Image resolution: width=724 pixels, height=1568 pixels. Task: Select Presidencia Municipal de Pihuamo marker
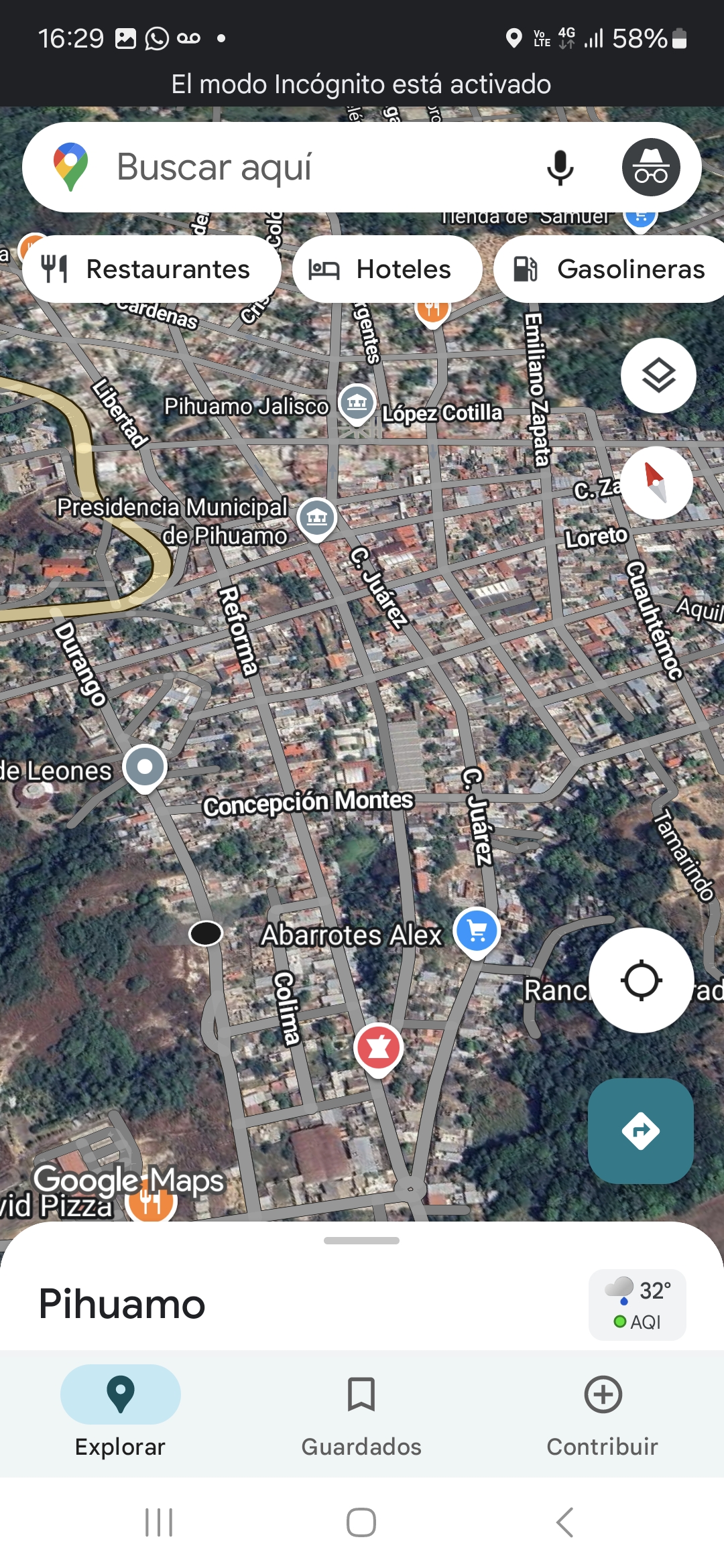[x=316, y=517]
